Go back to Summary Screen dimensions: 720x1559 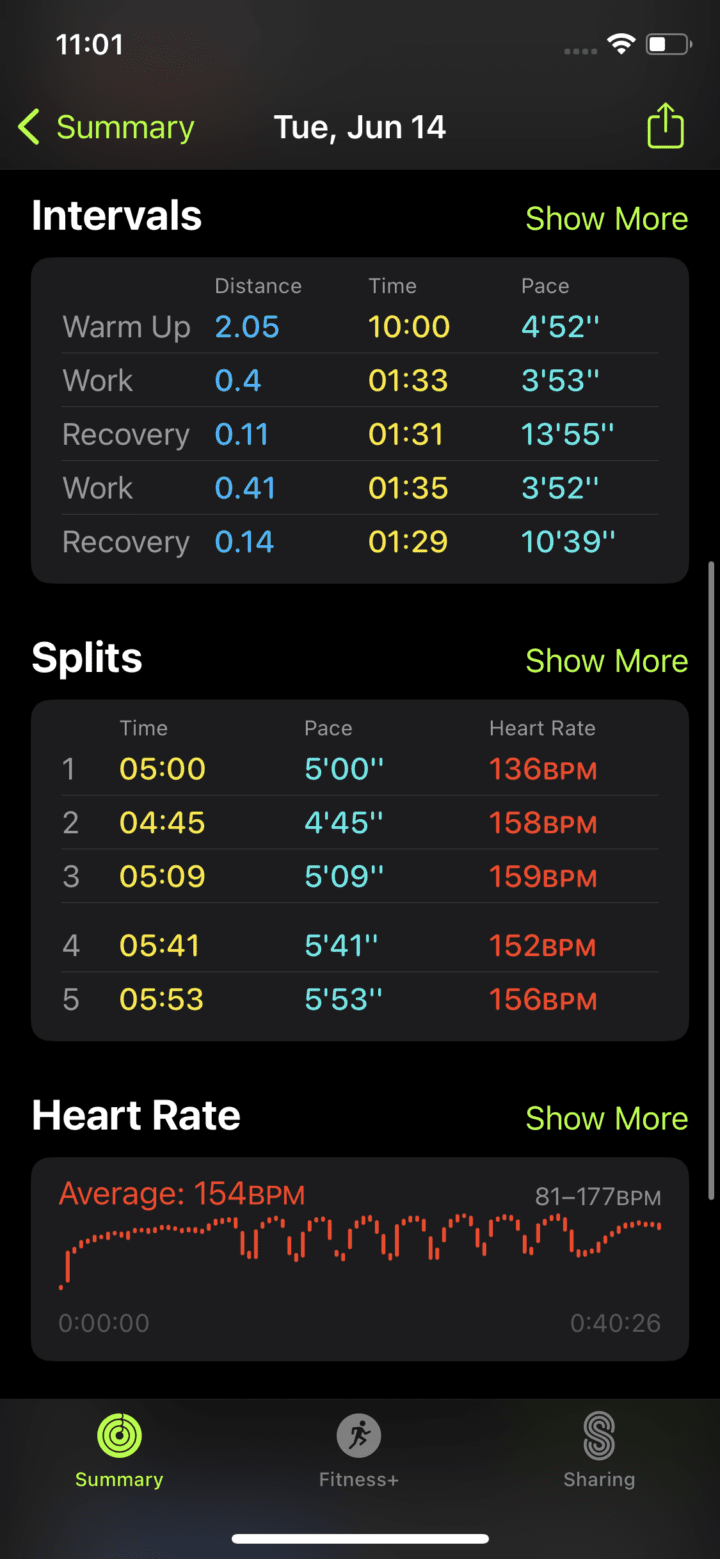pyautogui.click(x=106, y=128)
